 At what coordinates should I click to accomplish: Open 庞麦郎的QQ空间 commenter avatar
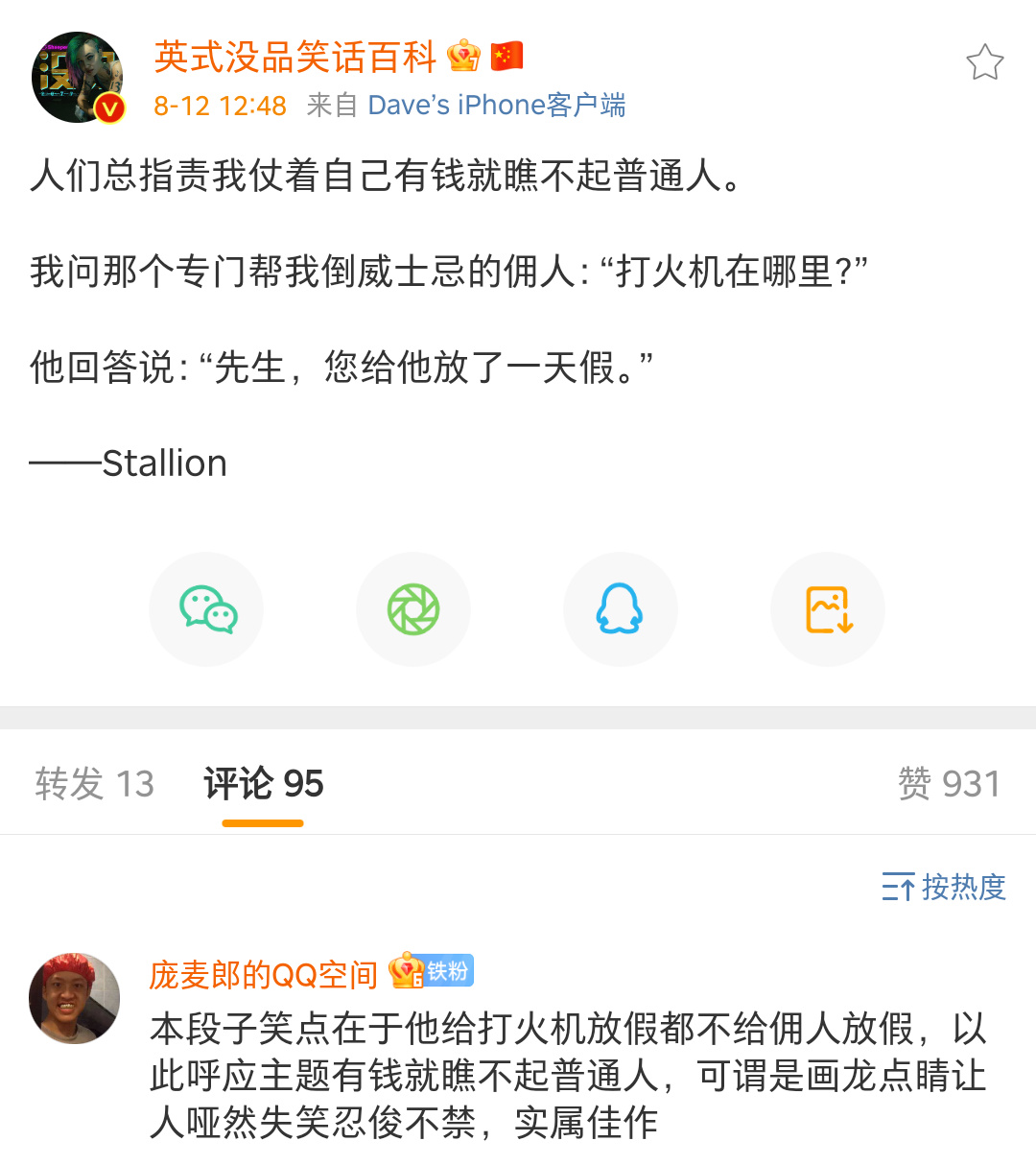75,998
